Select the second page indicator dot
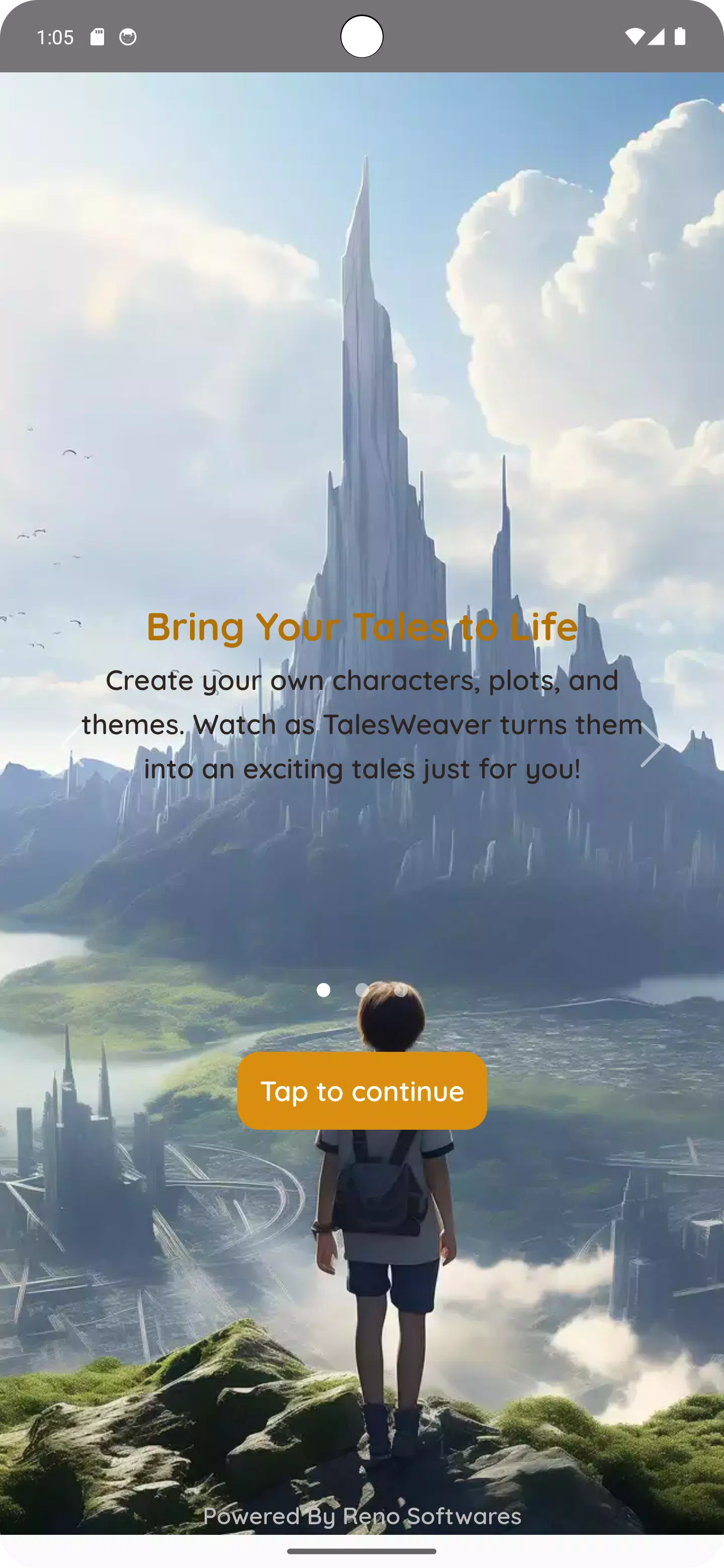 coord(361,991)
